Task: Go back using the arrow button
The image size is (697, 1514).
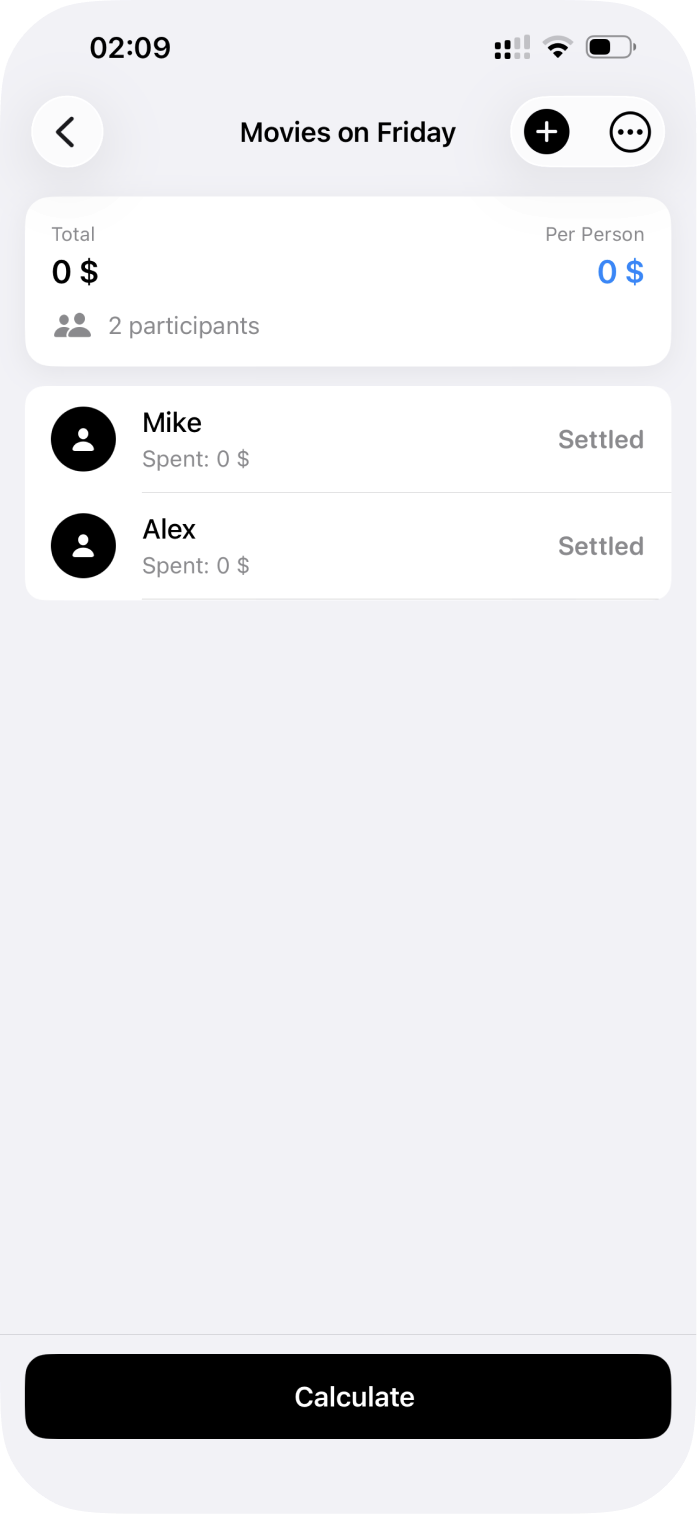Action: (67, 132)
